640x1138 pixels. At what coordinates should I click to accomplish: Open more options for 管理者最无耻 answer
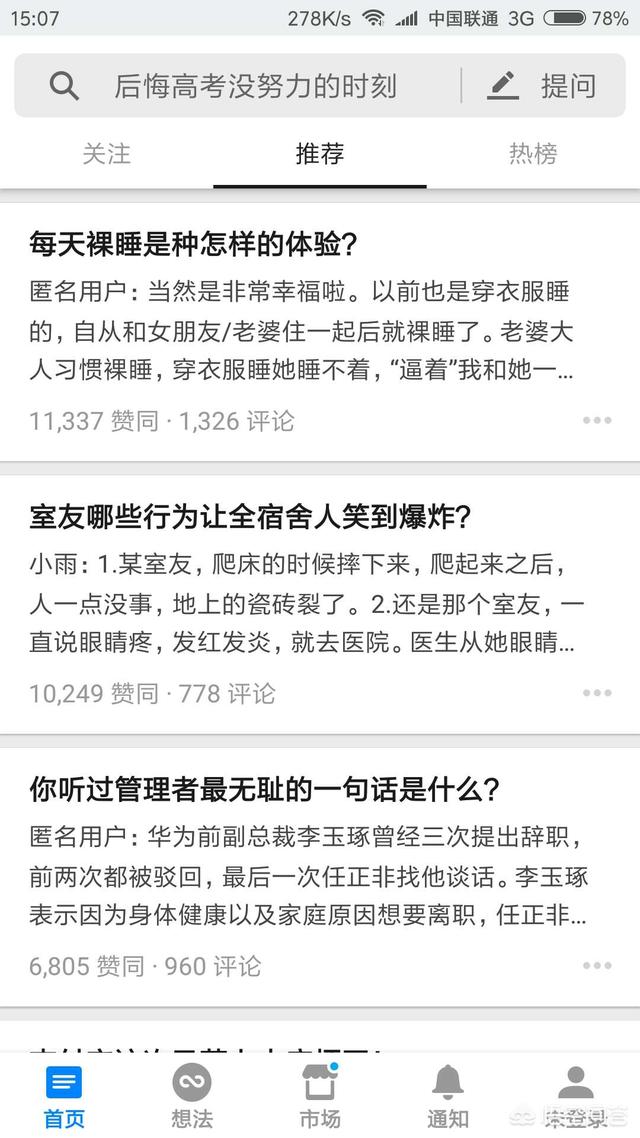[x=597, y=965]
